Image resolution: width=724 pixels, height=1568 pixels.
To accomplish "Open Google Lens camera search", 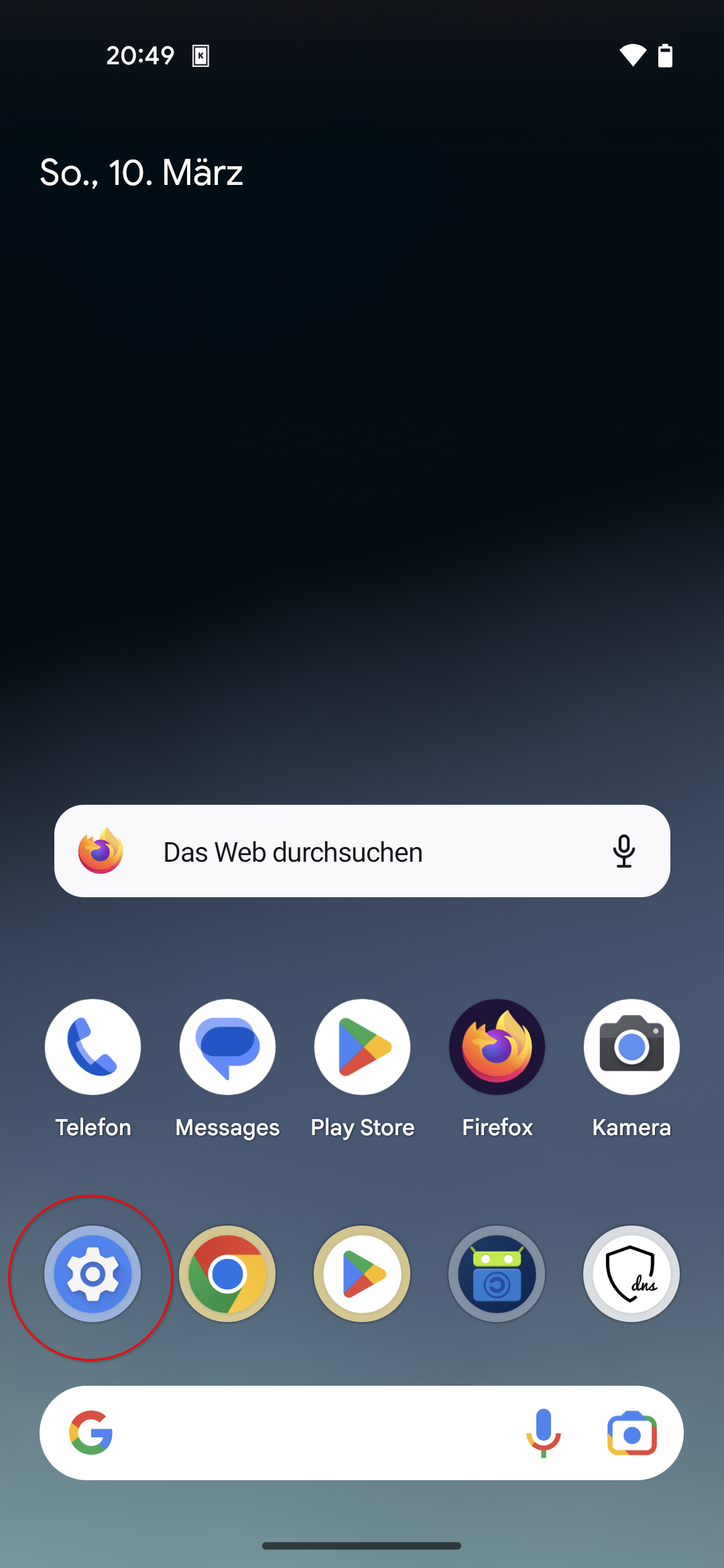I will pyautogui.click(x=631, y=1433).
